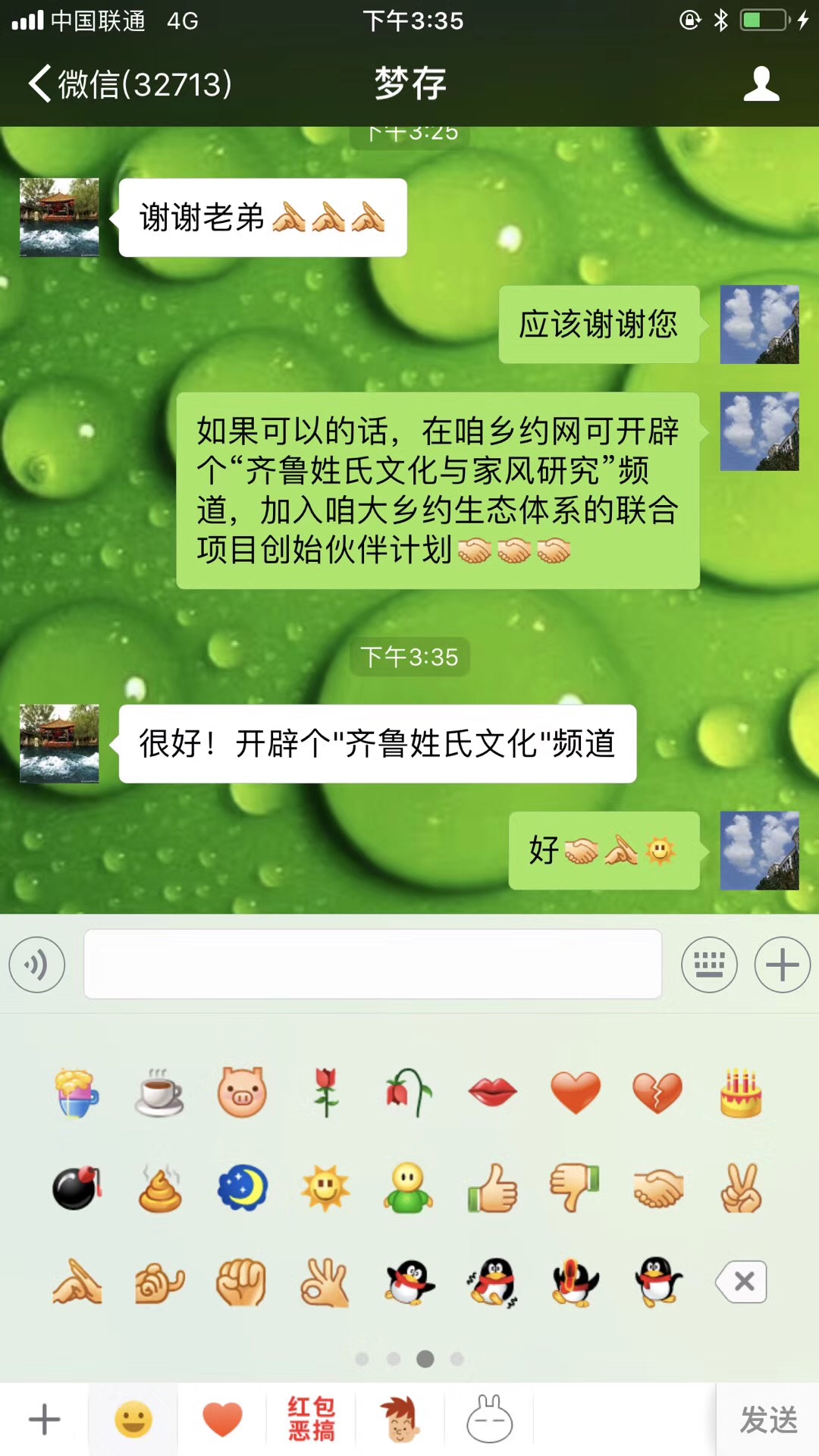Open the 红包恶搞 sticker pack

[311, 1420]
